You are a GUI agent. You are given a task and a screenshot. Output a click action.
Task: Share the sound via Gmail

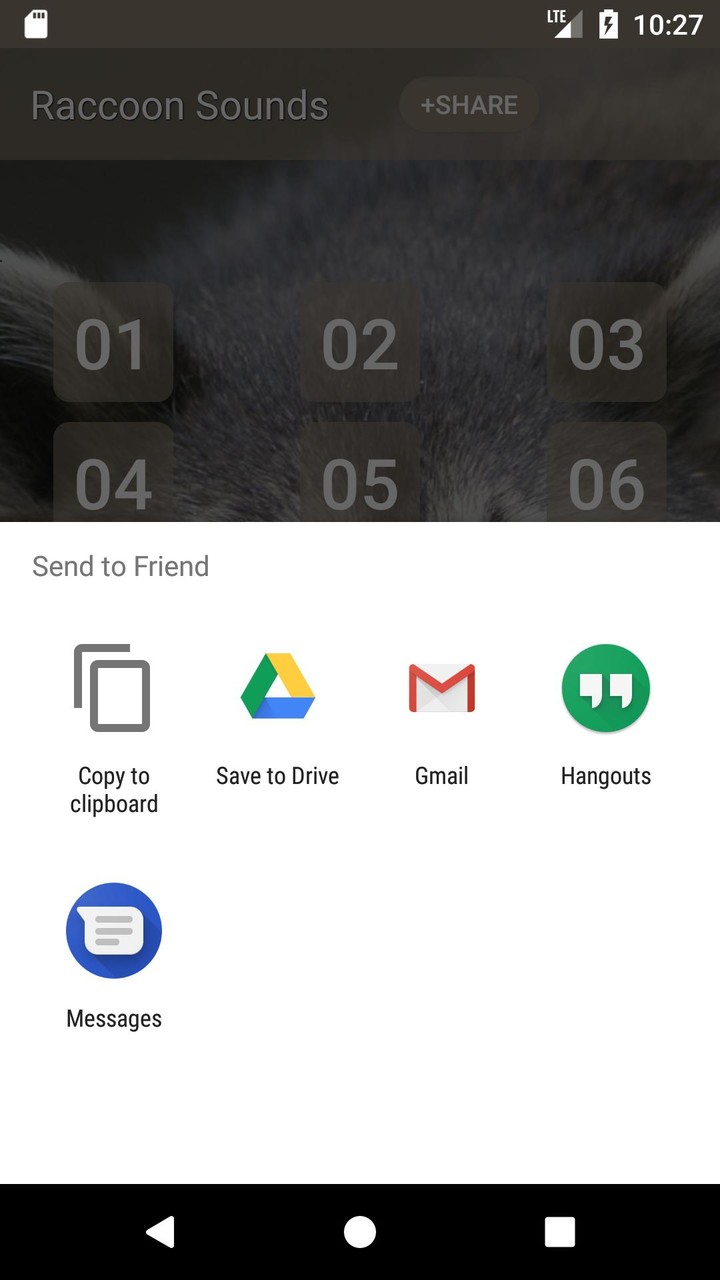(x=441, y=688)
